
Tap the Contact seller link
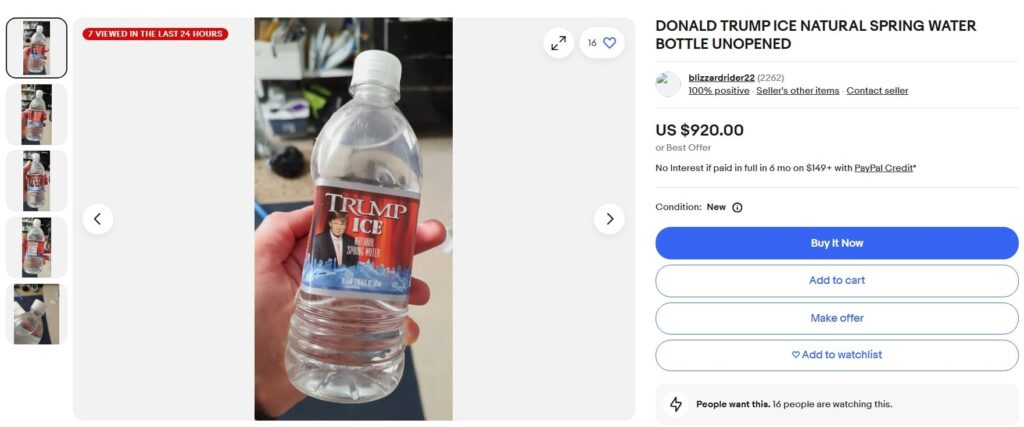point(877,91)
